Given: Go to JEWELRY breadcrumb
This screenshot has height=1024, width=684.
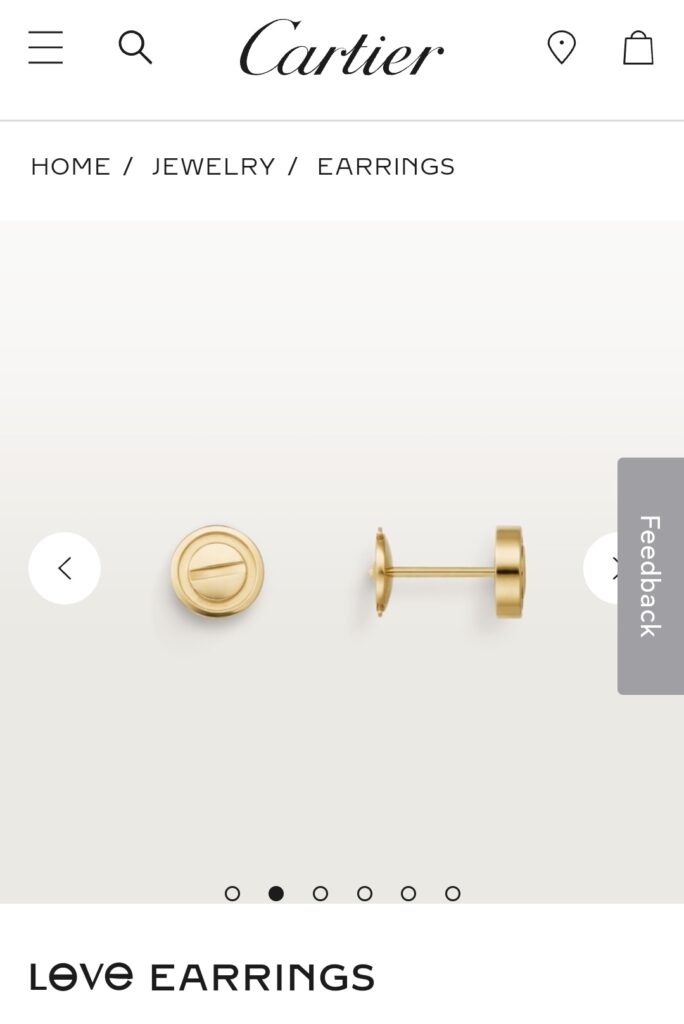Looking at the screenshot, I should tap(213, 167).
